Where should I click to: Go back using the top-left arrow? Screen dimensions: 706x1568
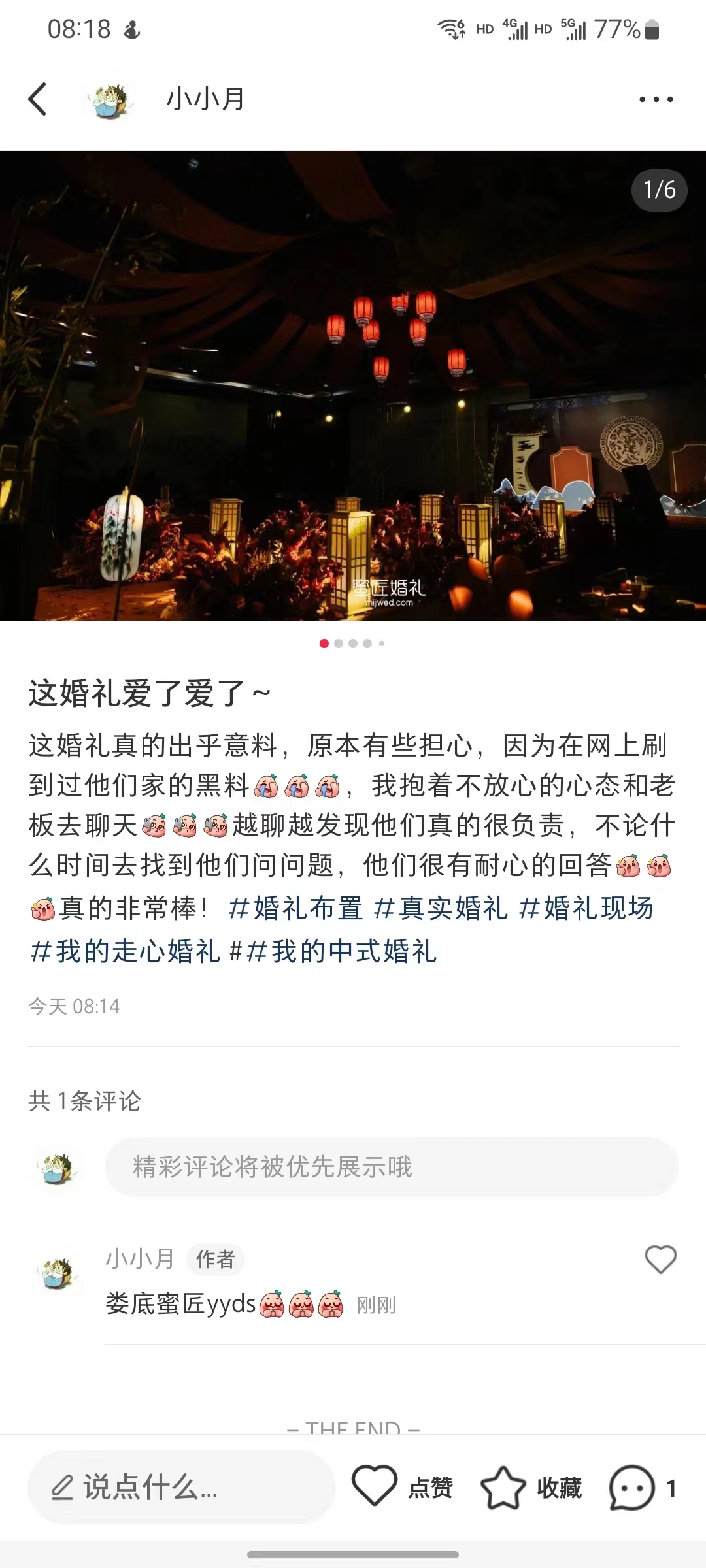tap(37, 99)
